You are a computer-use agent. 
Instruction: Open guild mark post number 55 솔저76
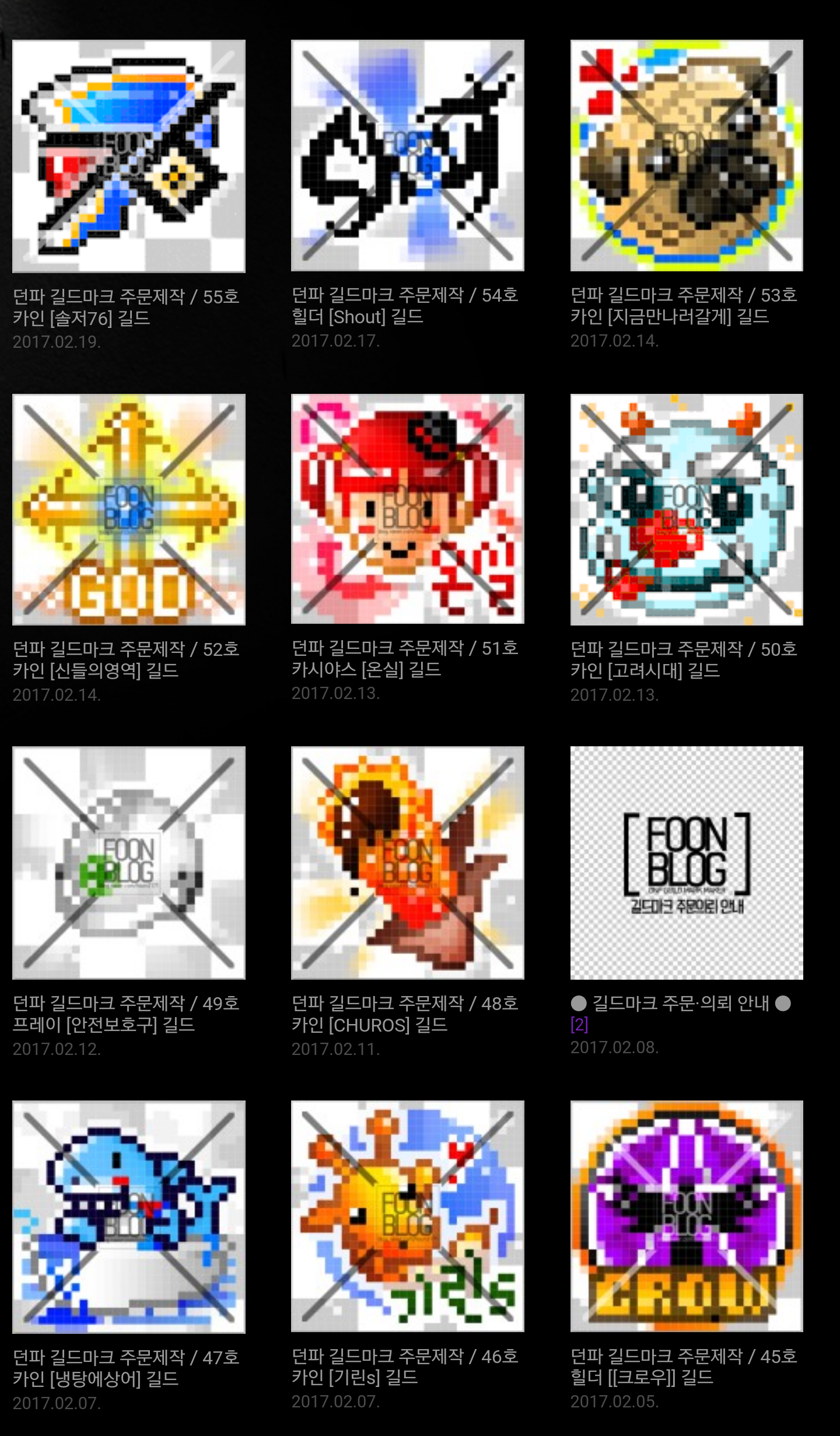pos(128,156)
